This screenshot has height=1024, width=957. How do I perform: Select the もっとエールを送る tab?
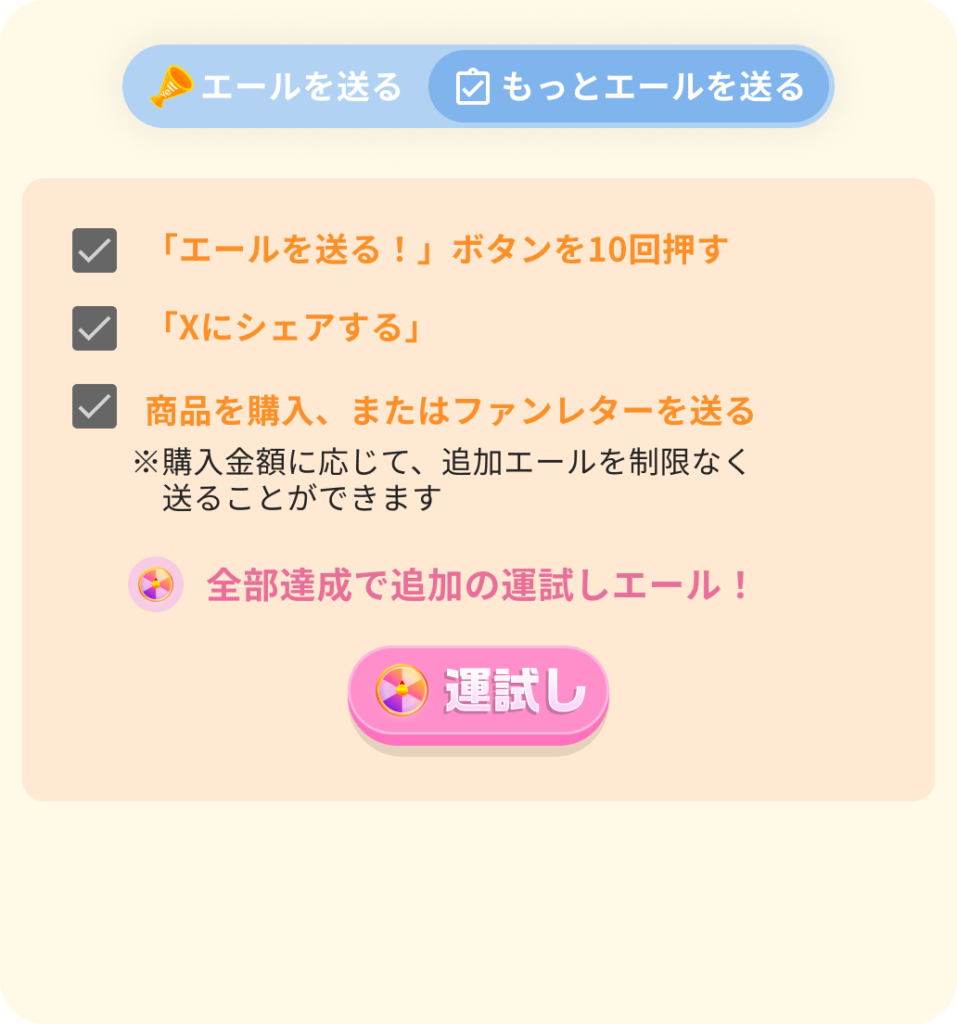coord(630,87)
